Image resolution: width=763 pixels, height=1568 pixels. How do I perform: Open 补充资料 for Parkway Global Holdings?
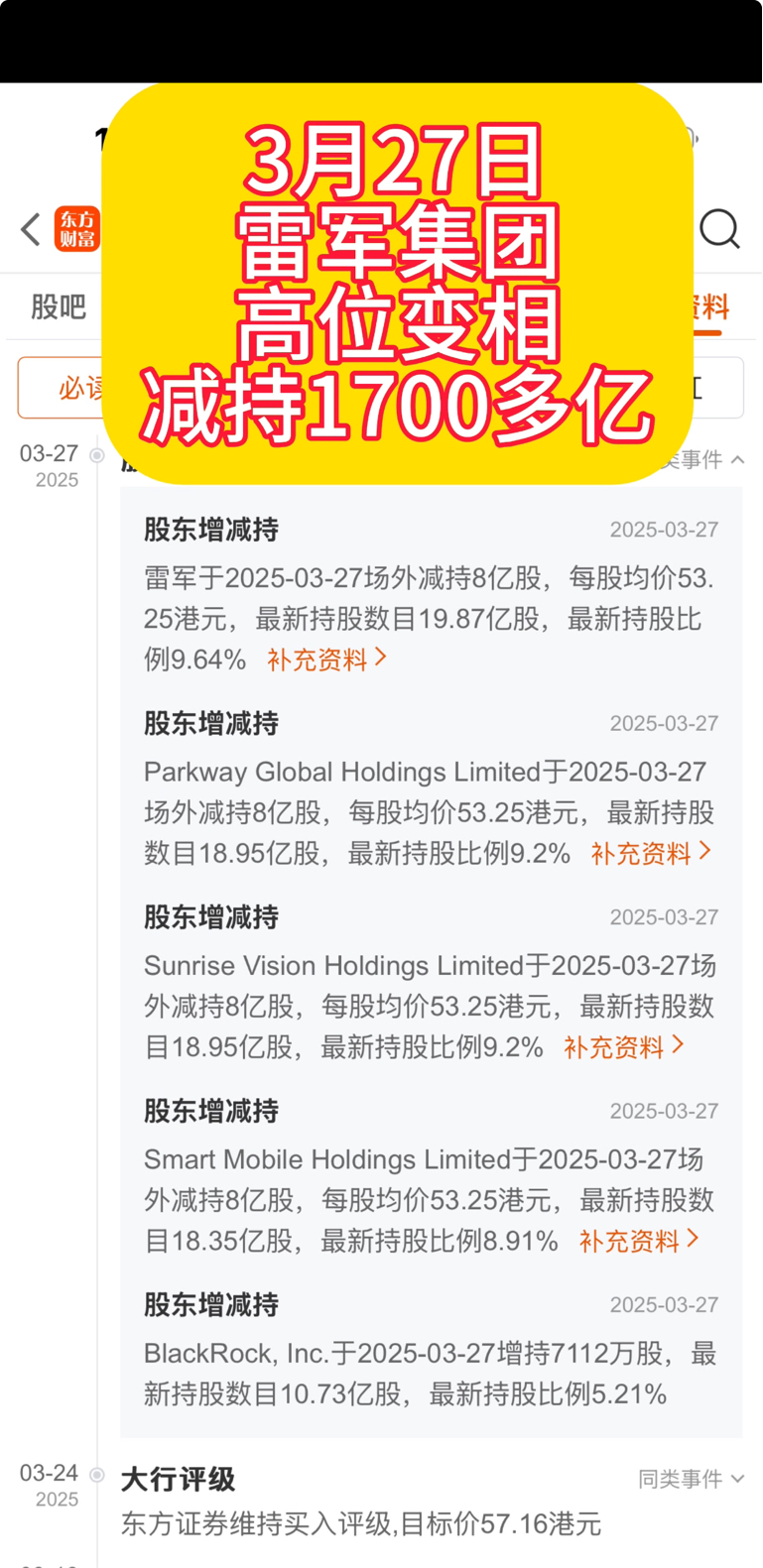tap(644, 852)
